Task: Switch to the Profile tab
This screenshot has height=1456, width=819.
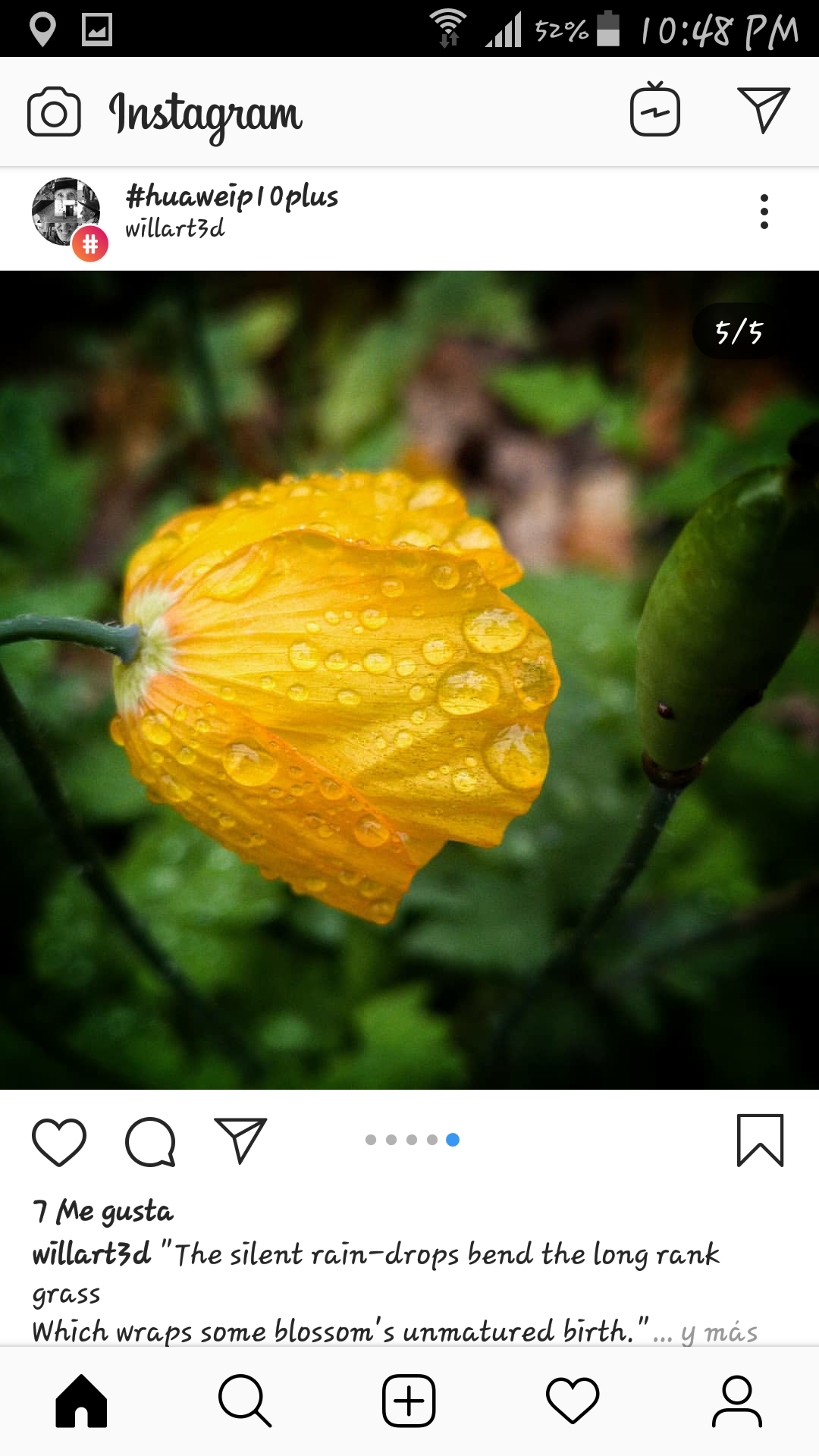Action: pos(736,1401)
